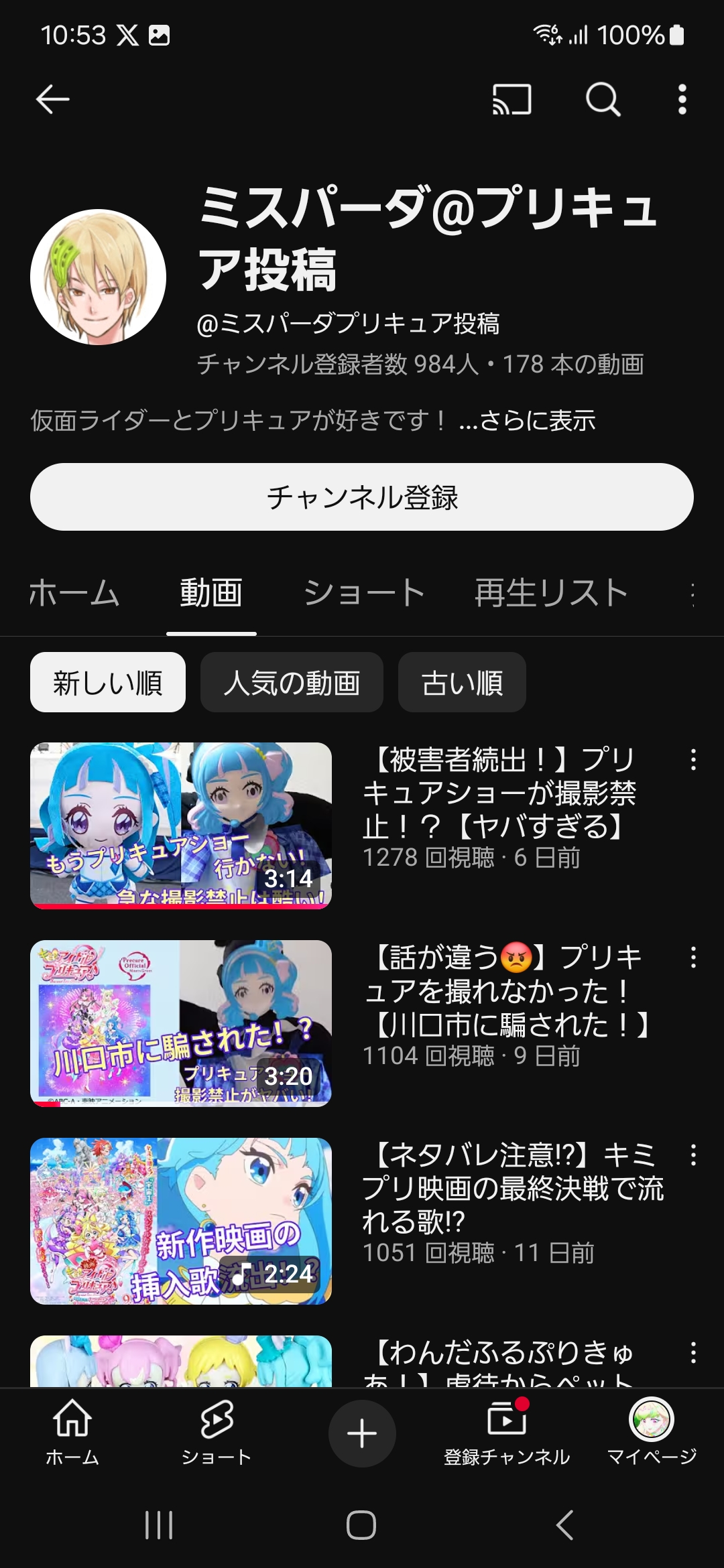This screenshot has width=724, height=1568.
Task: Select the 古い順 sort chip
Action: 462,683
